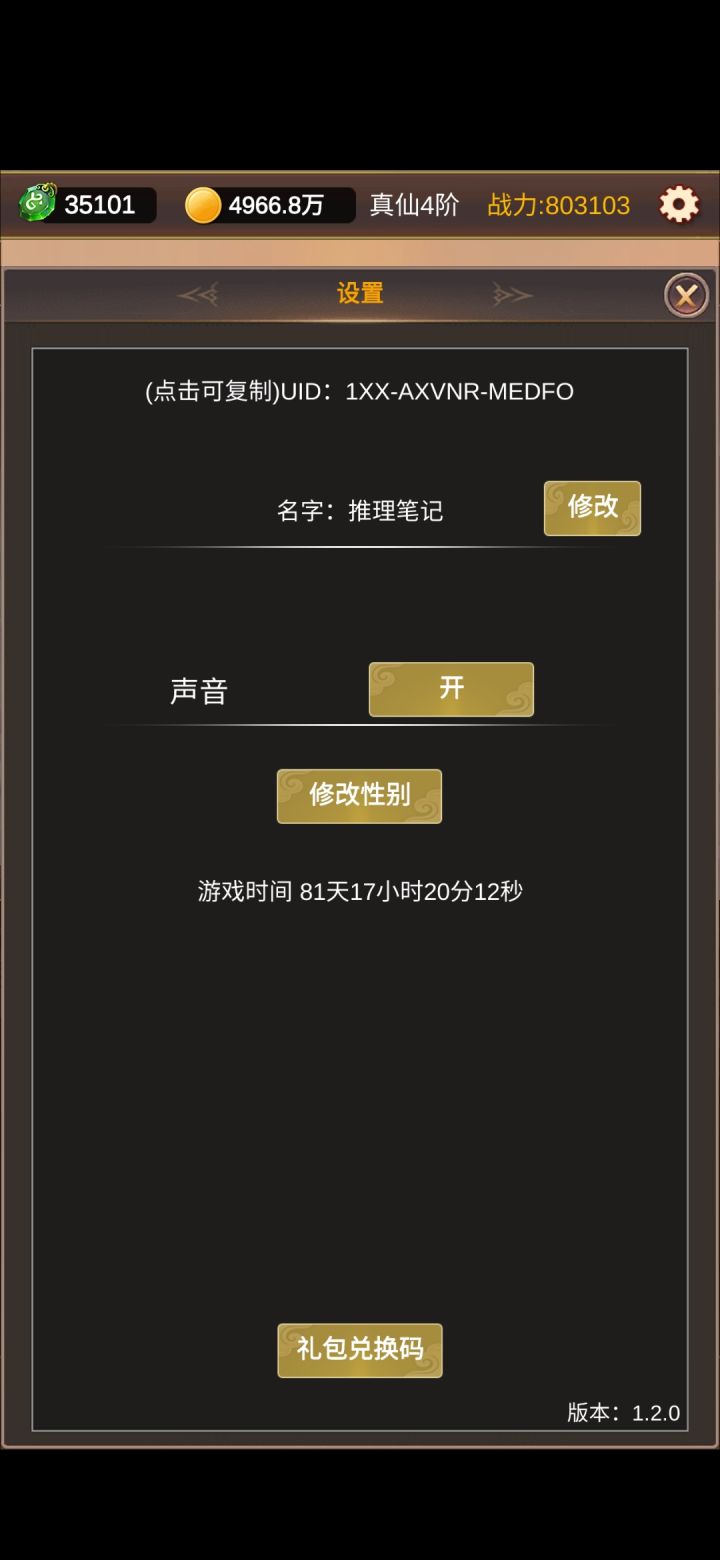The width and height of the screenshot is (720, 1560).
Task: Toggle sound off using the 开 button
Action: click(451, 689)
